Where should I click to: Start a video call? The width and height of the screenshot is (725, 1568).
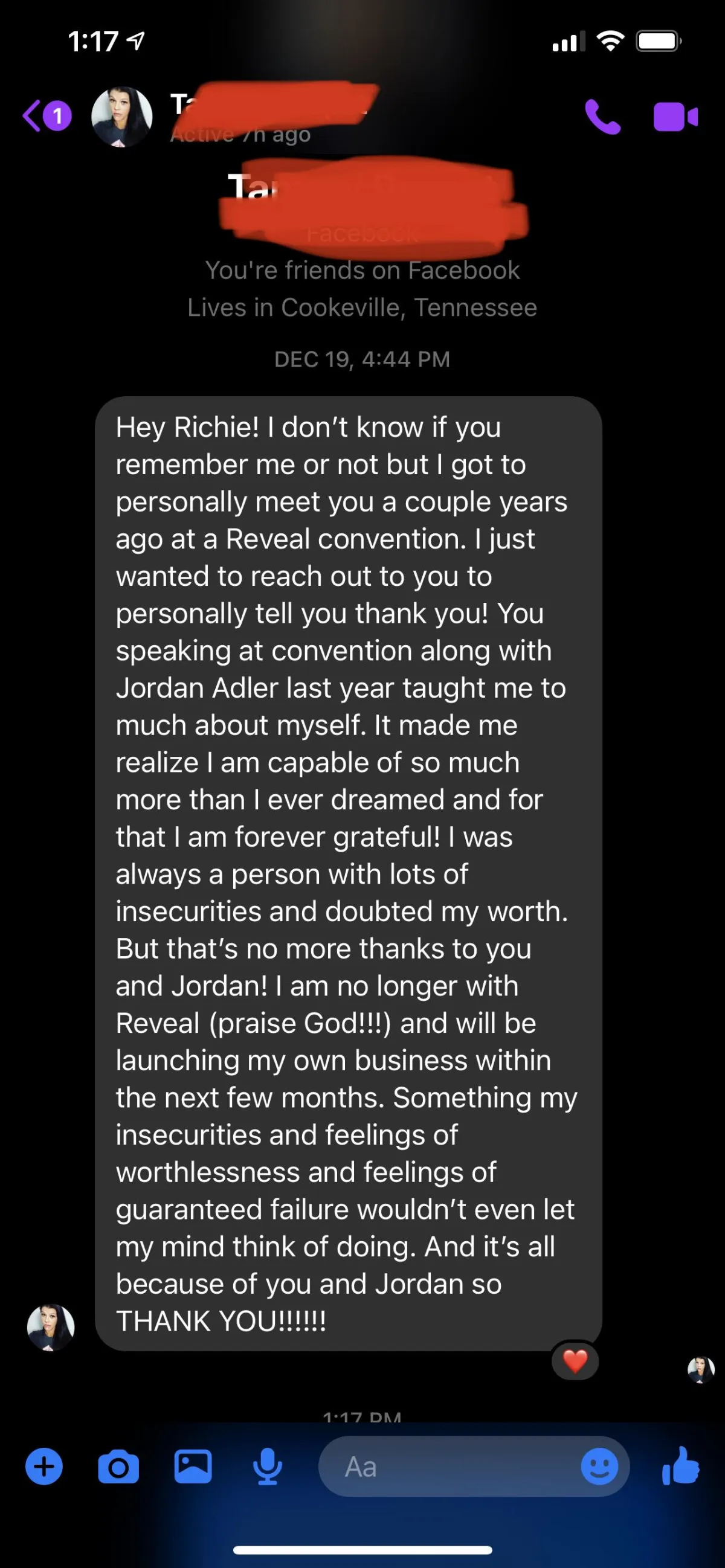pos(675,117)
